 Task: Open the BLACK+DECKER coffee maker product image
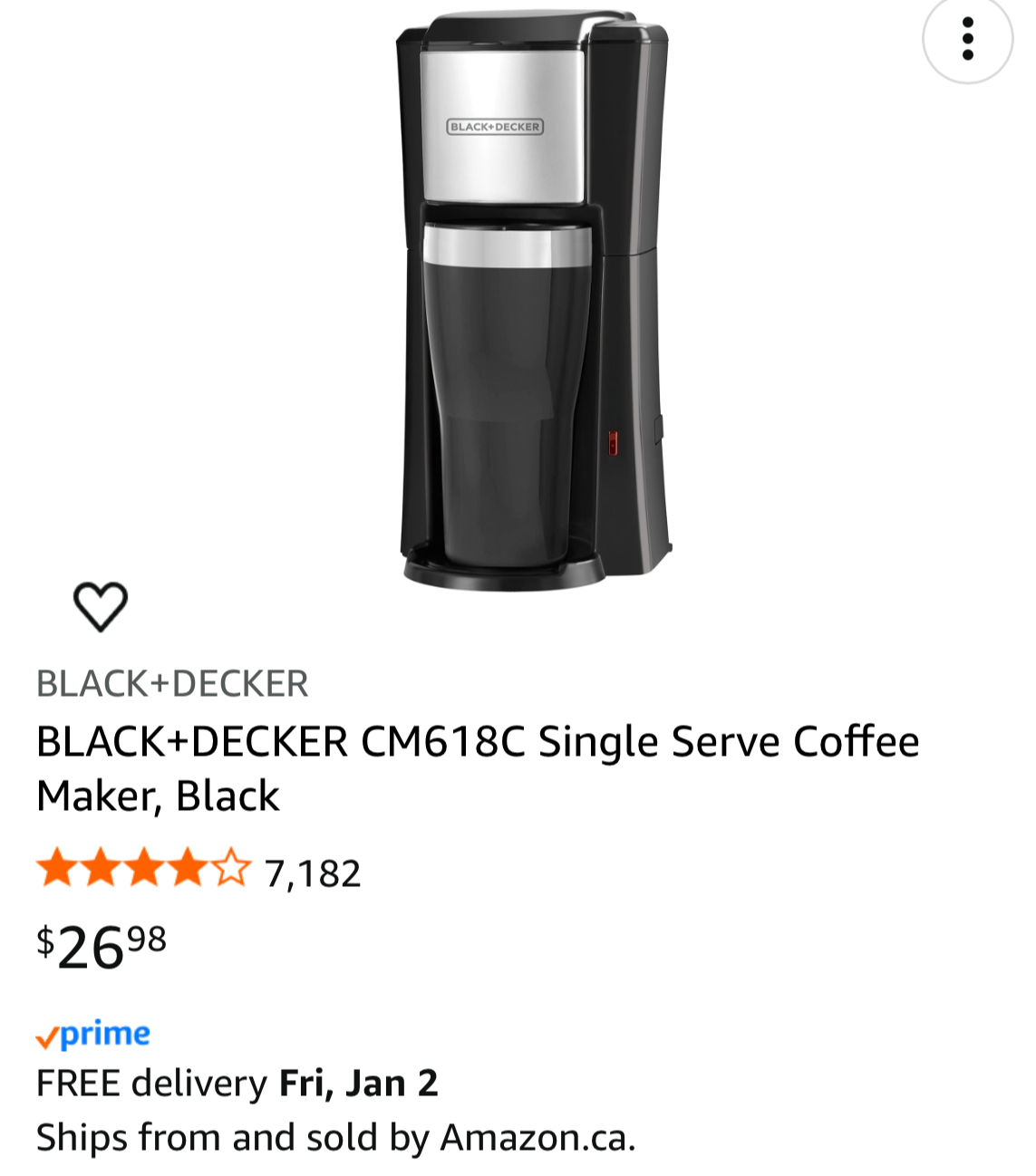[535, 299]
